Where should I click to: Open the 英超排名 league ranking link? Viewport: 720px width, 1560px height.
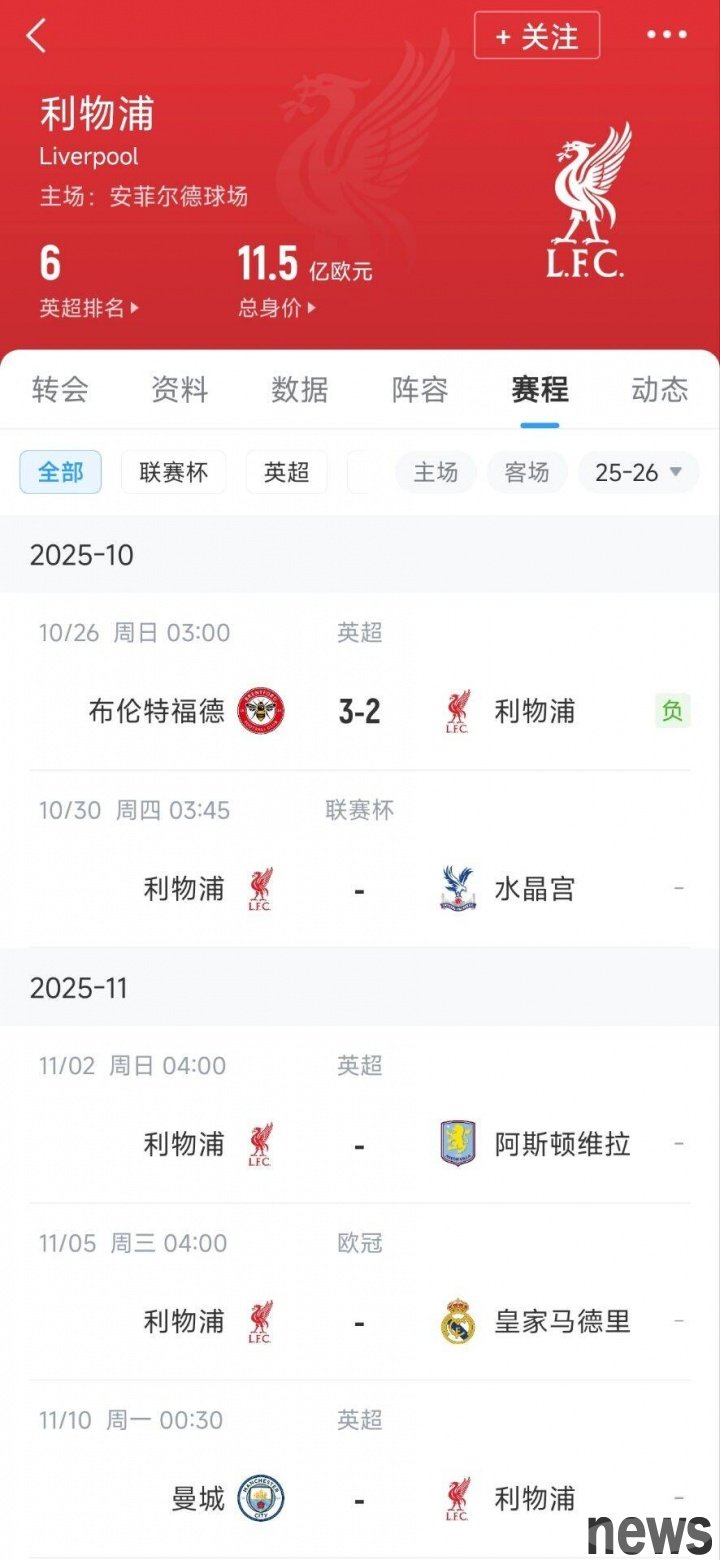(88, 308)
